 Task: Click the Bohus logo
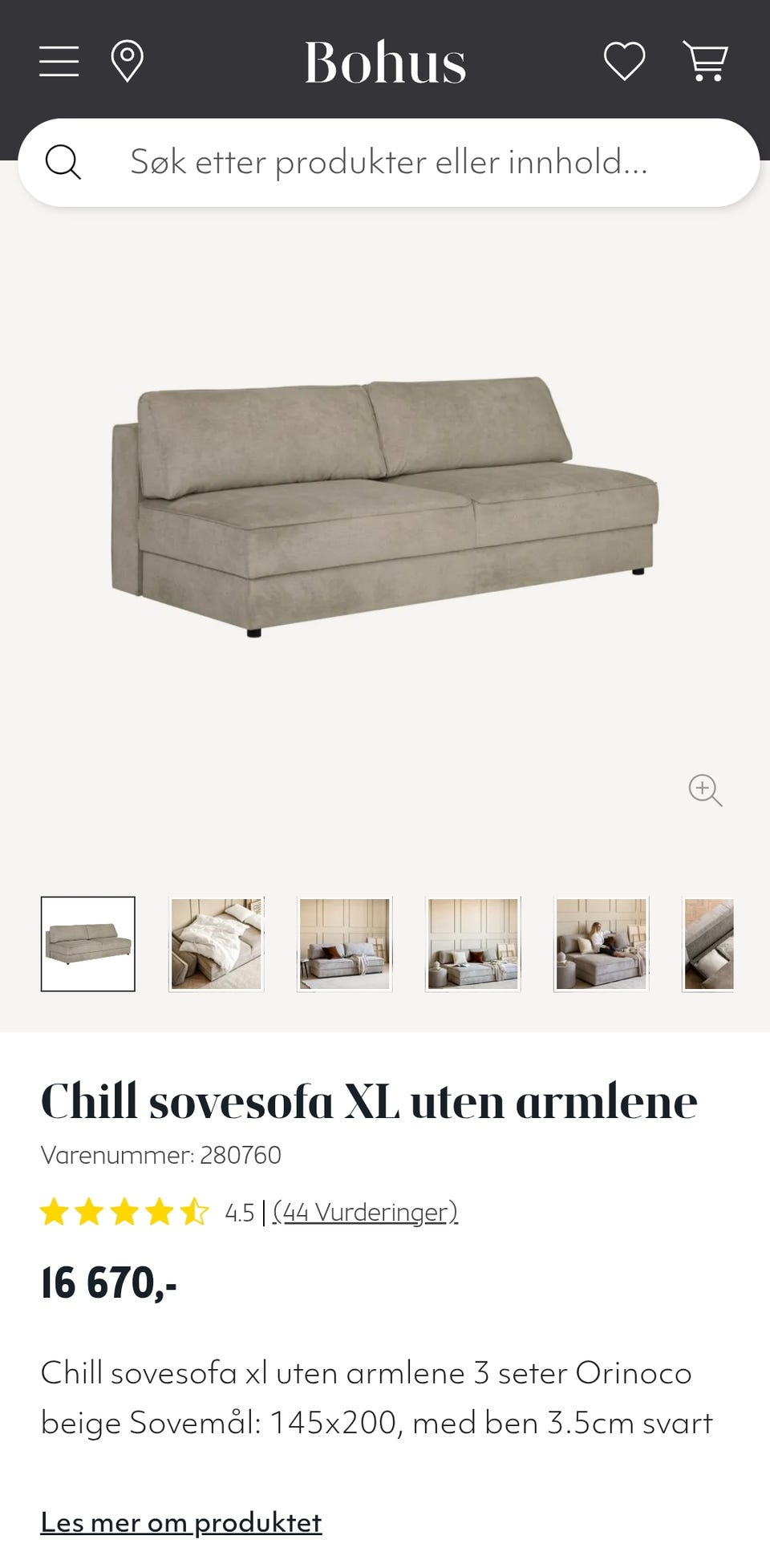(385, 63)
